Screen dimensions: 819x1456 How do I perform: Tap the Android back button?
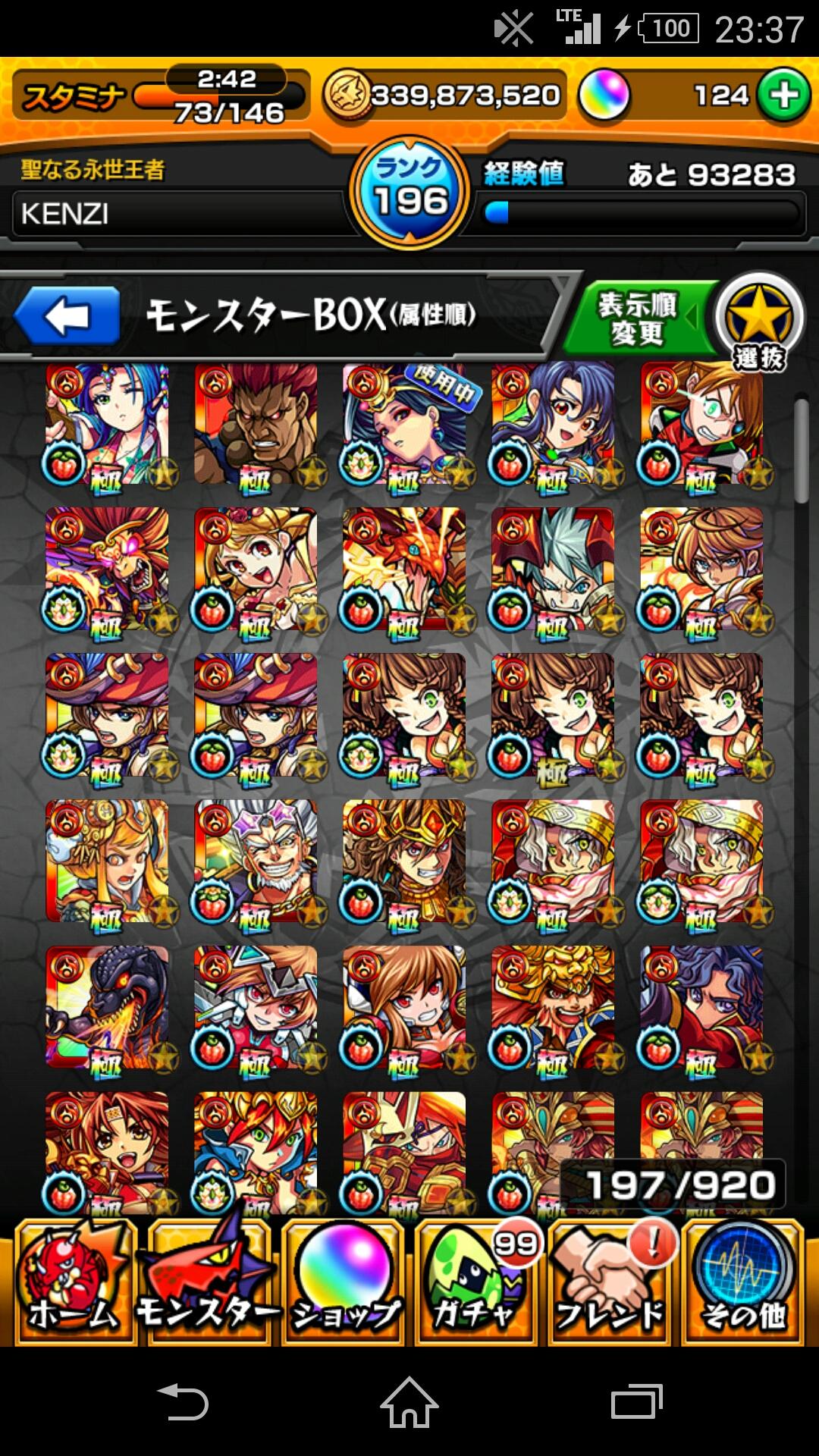[182, 1401]
